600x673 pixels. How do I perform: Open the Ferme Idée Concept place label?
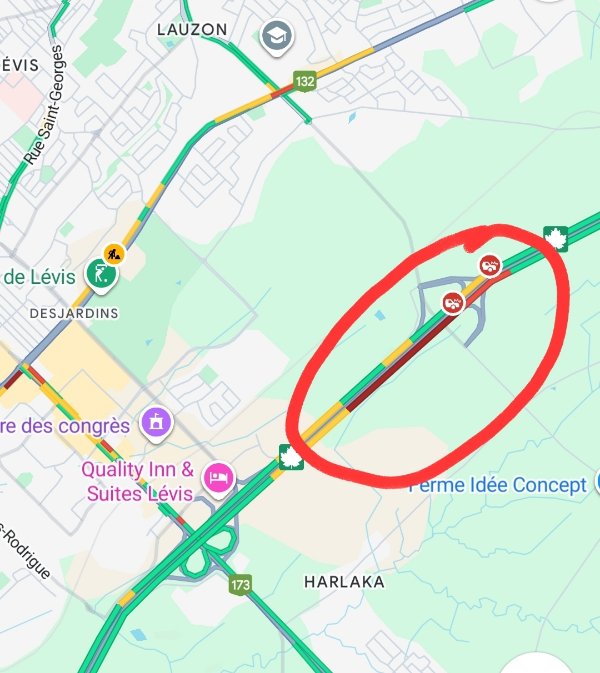coord(500,485)
